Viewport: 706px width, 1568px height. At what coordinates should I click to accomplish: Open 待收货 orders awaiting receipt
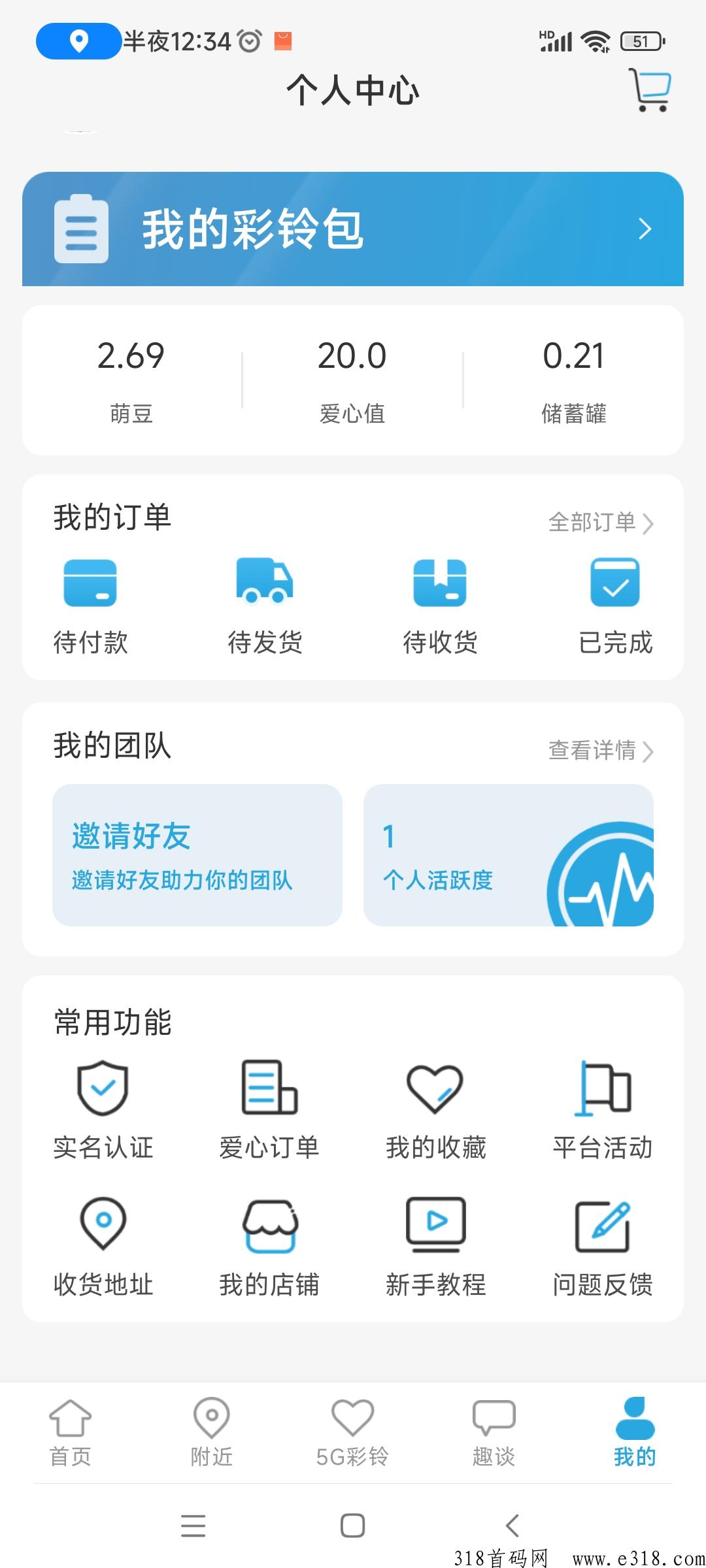point(440,606)
